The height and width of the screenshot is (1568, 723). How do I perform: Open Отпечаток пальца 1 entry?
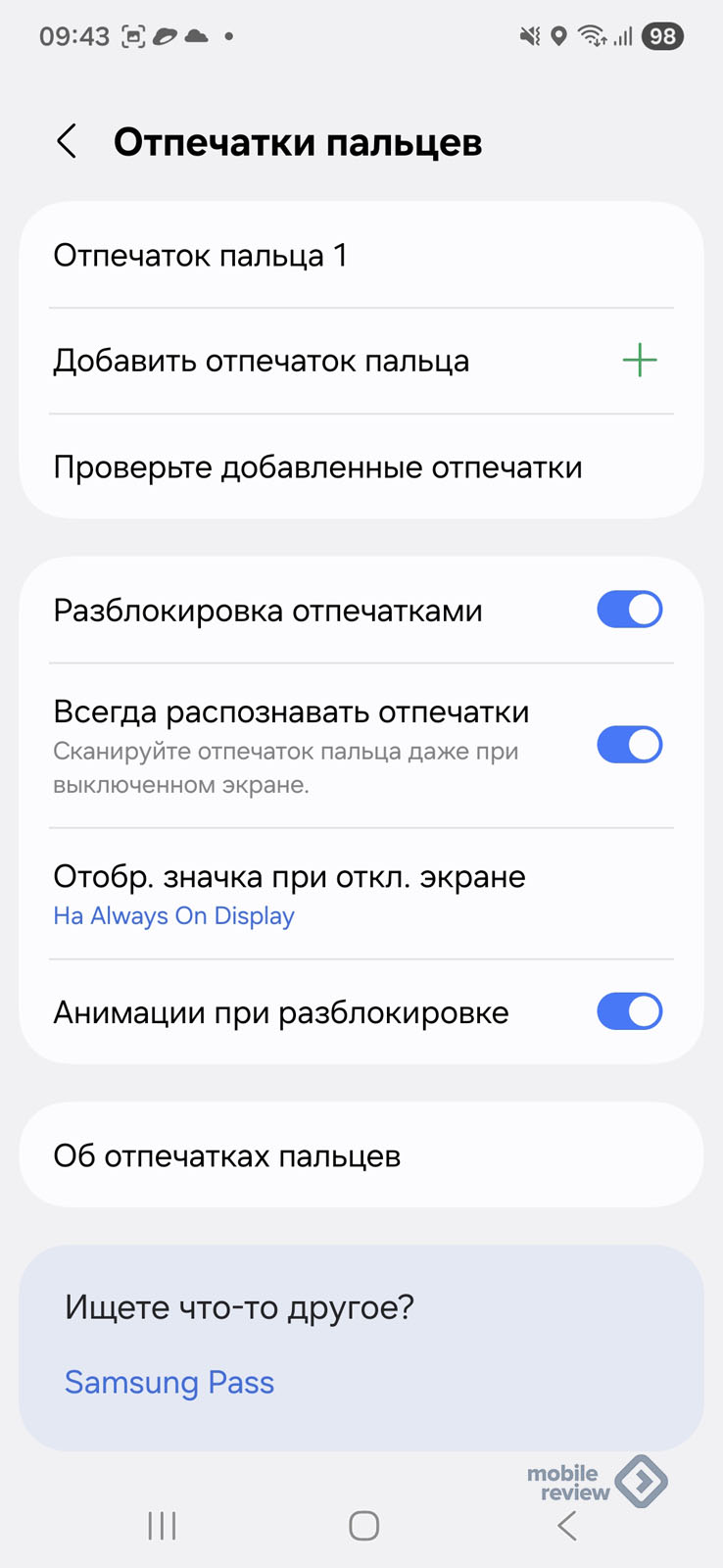point(361,256)
